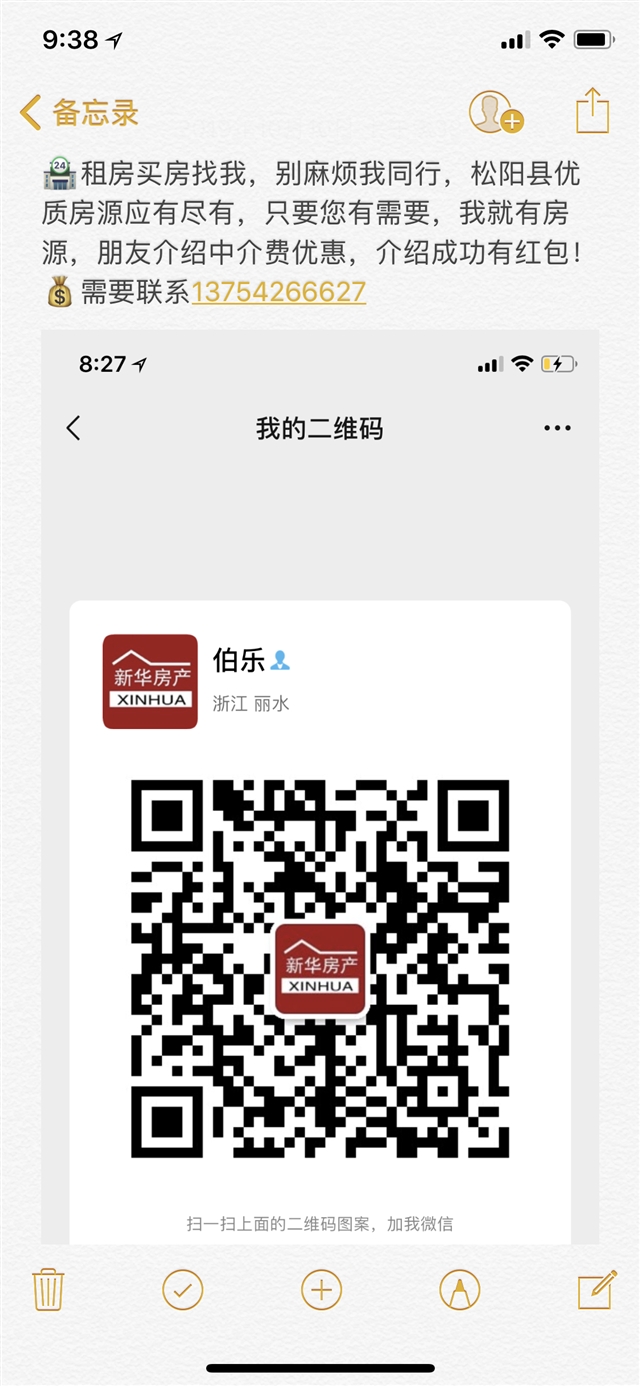
Task: Go back to 备忘录 list
Action: 79,113
